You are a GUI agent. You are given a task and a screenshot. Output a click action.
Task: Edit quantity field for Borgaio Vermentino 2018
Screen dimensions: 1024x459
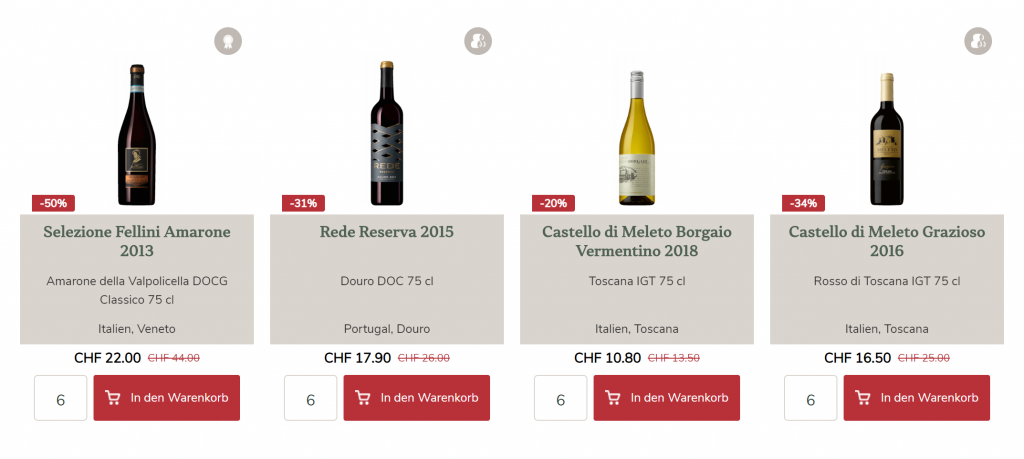pos(560,398)
